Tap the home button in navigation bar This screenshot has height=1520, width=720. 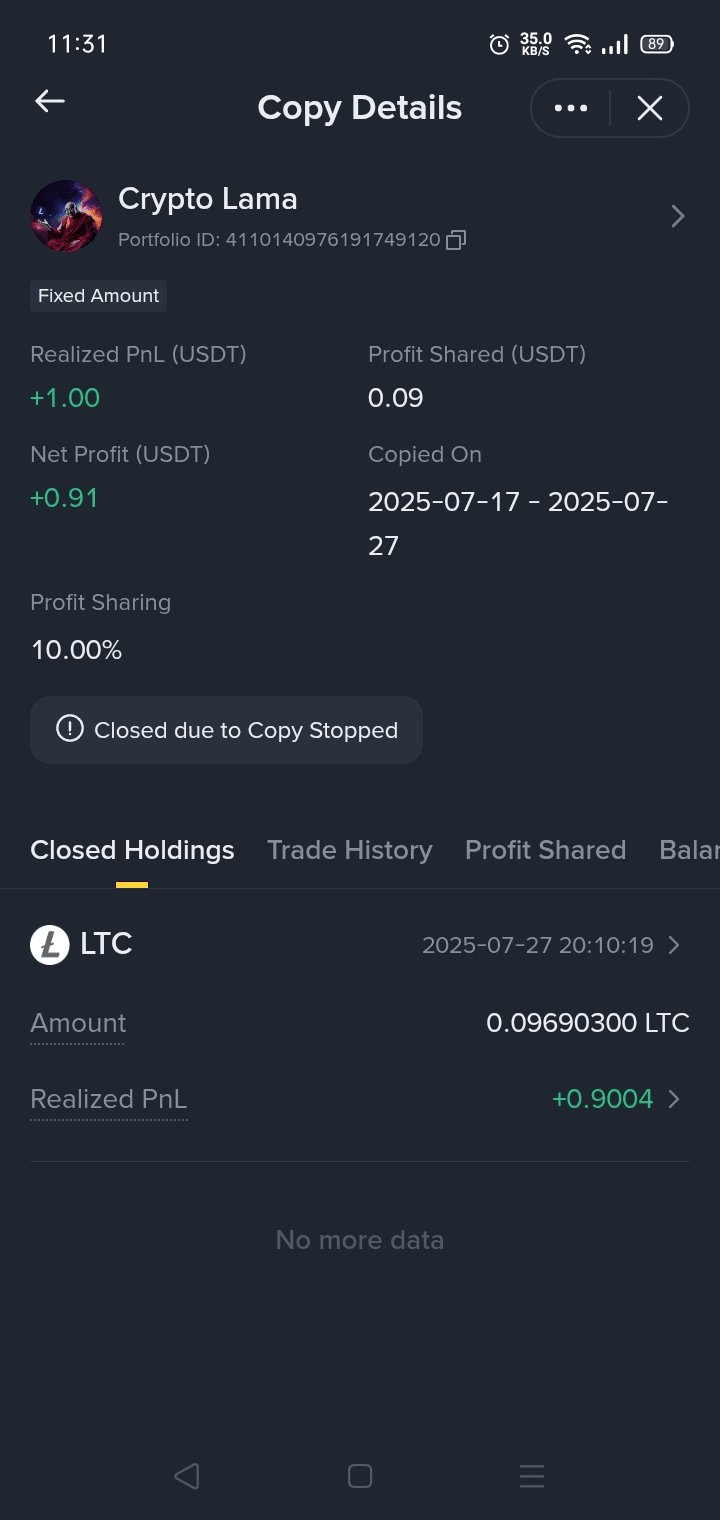click(359, 1476)
